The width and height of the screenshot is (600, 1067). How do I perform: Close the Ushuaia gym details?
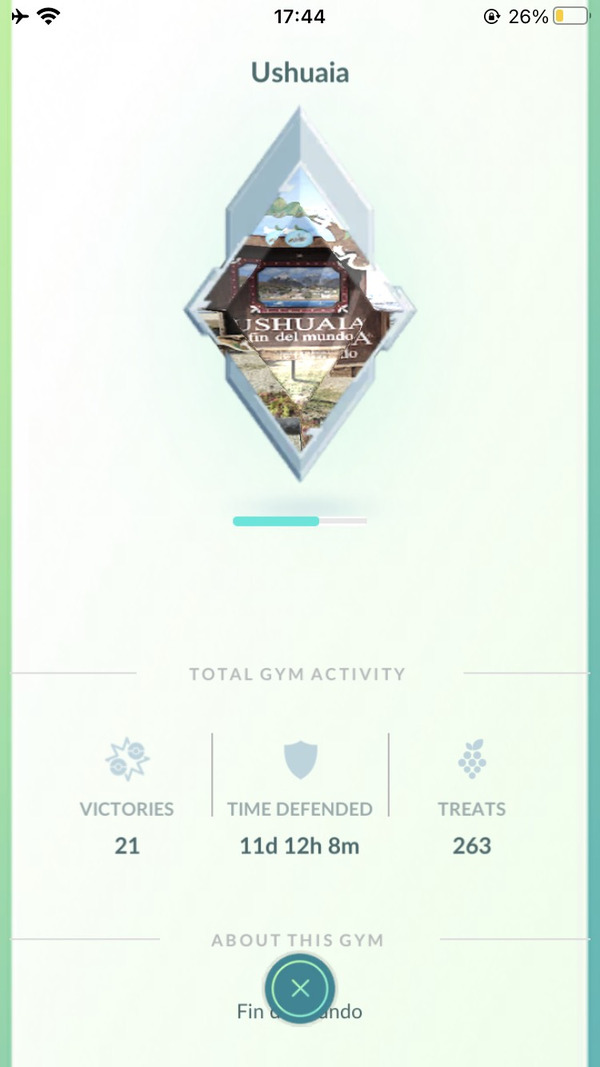click(299, 990)
